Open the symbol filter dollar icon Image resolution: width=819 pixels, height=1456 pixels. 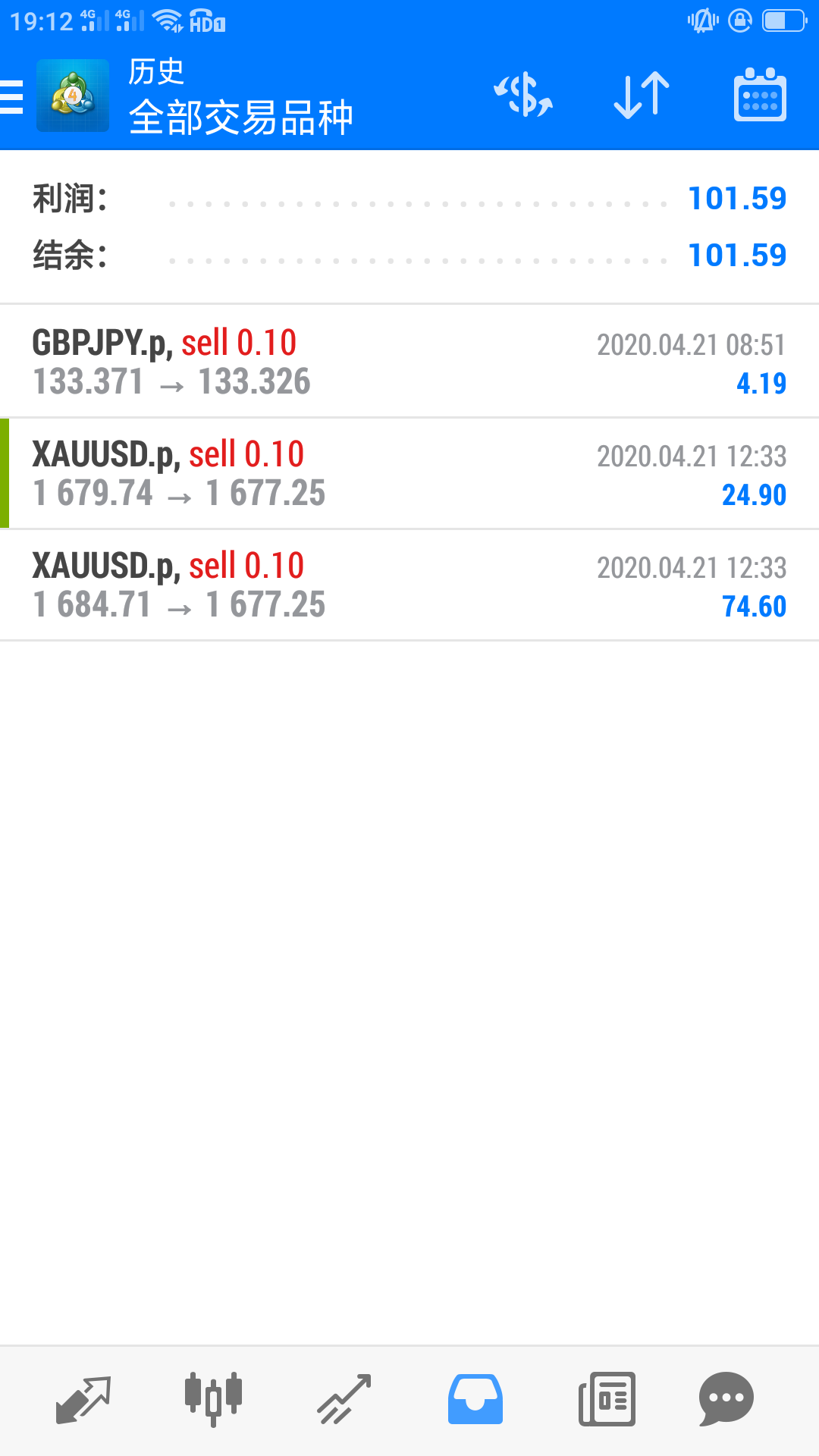pos(523,96)
